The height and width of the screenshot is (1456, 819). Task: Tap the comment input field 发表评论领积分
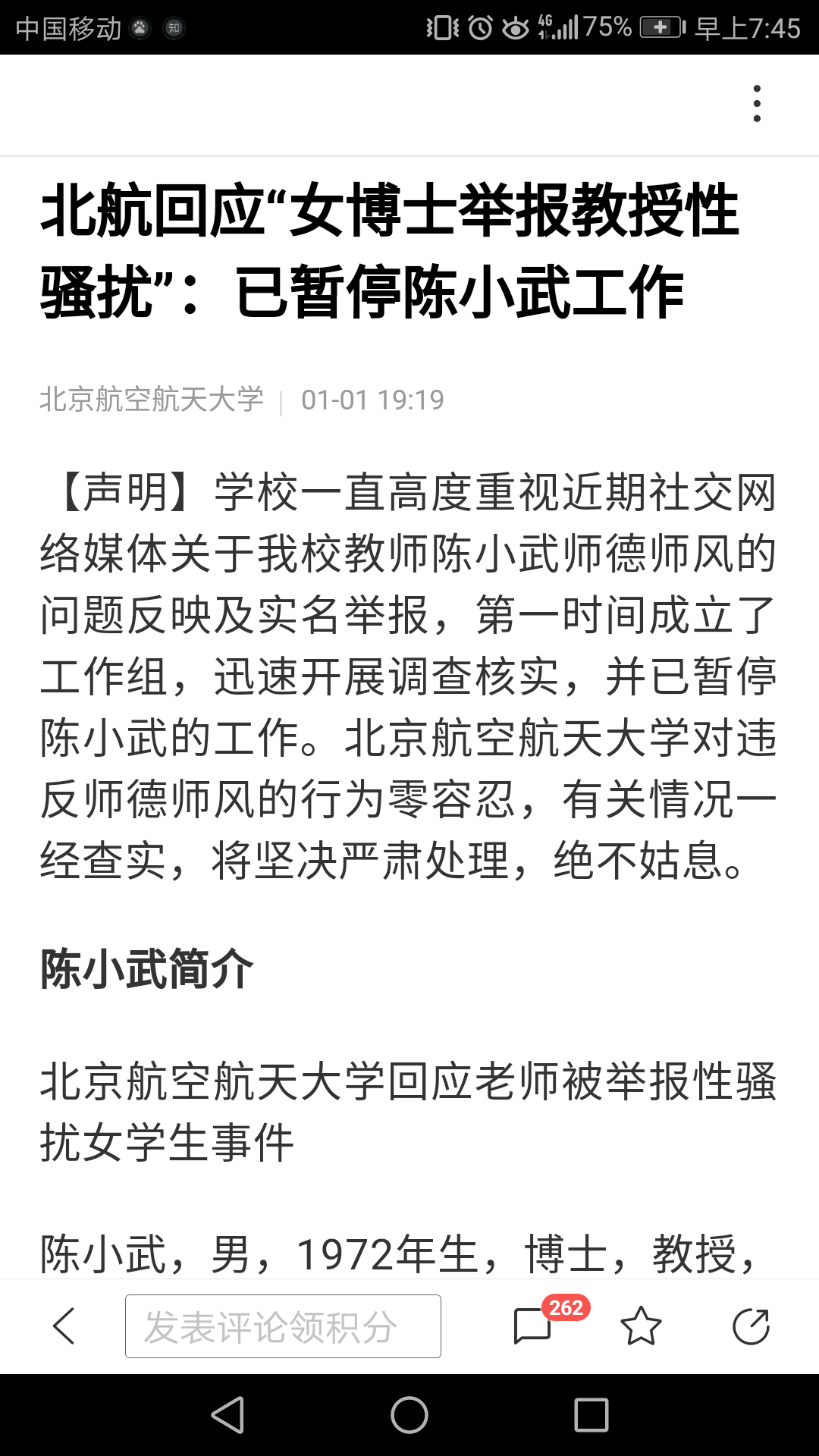tap(283, 1326)
